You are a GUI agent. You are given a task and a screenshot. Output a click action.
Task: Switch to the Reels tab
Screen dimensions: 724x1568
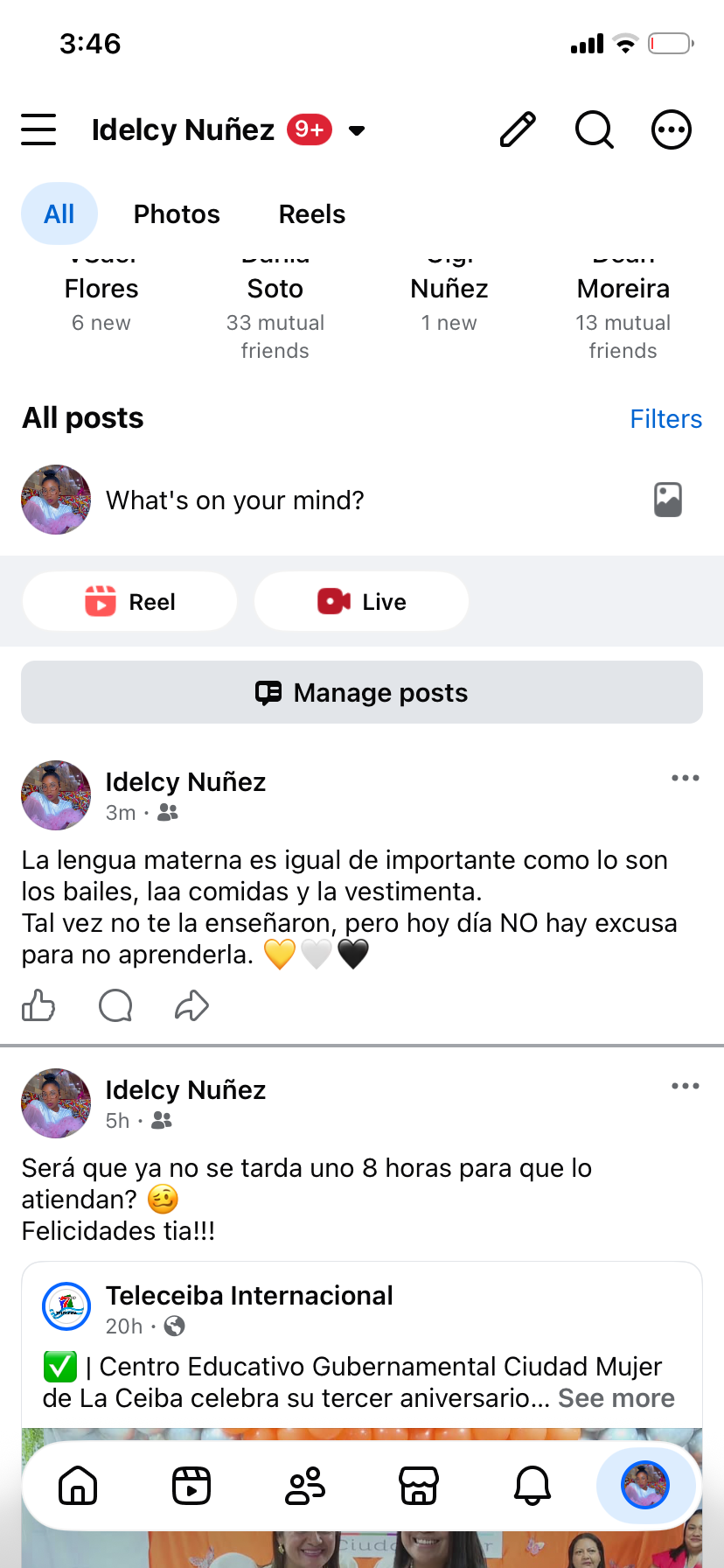tap(312, 213)
